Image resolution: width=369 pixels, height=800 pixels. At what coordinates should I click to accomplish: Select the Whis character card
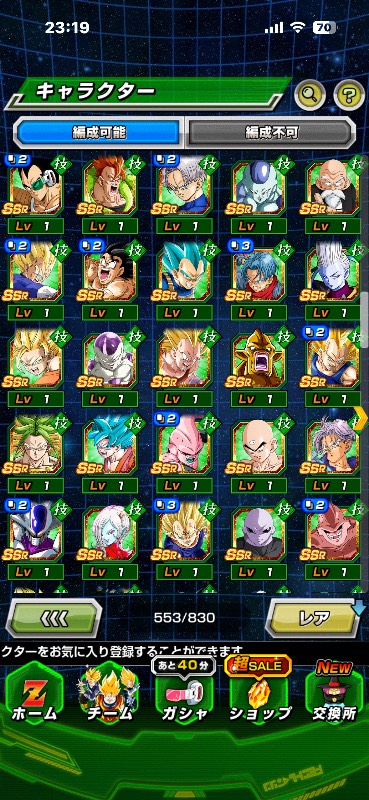[x=333, y=280]
